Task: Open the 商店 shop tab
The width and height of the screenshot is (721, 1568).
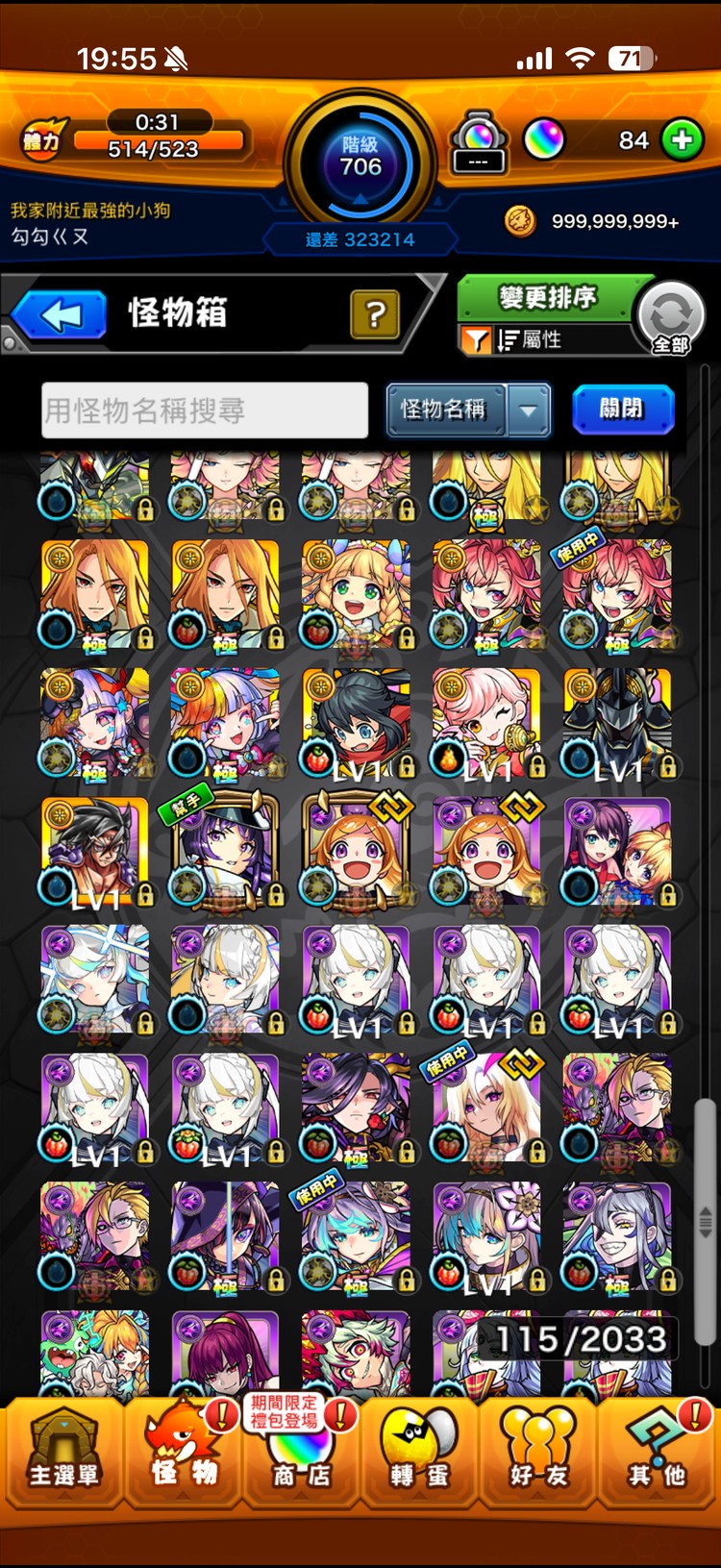Action: coord(301,1454)
